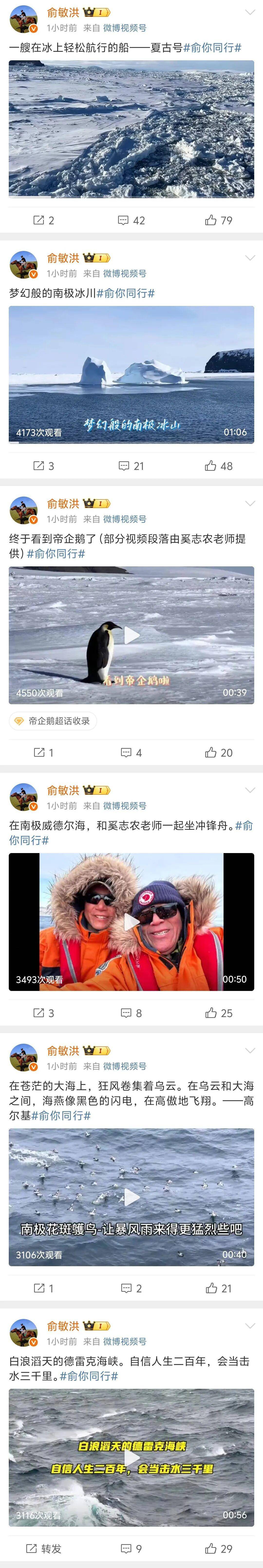Play the 德雷克海峡 waves video
The height and width of the screenshot is (1568, 263).
pos(131,1457)
